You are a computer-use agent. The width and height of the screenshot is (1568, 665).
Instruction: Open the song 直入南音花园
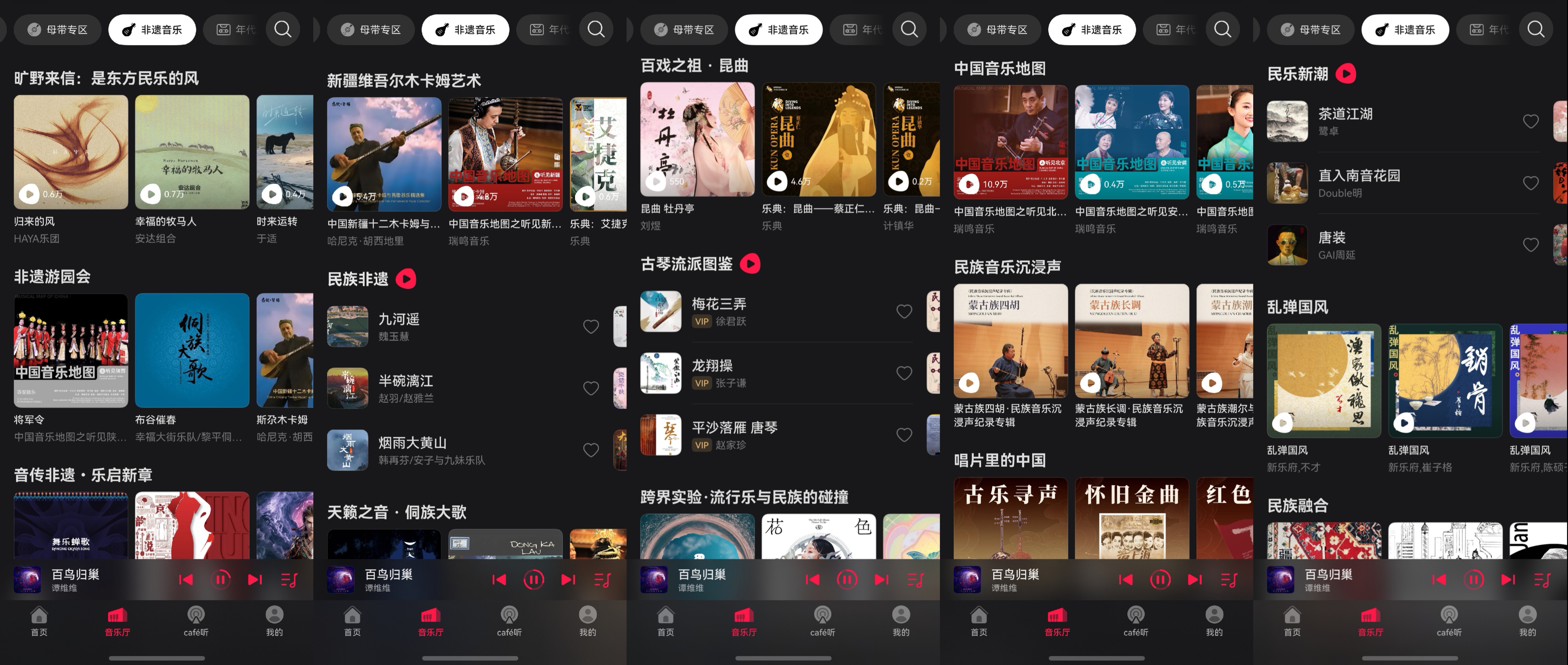1359,176
